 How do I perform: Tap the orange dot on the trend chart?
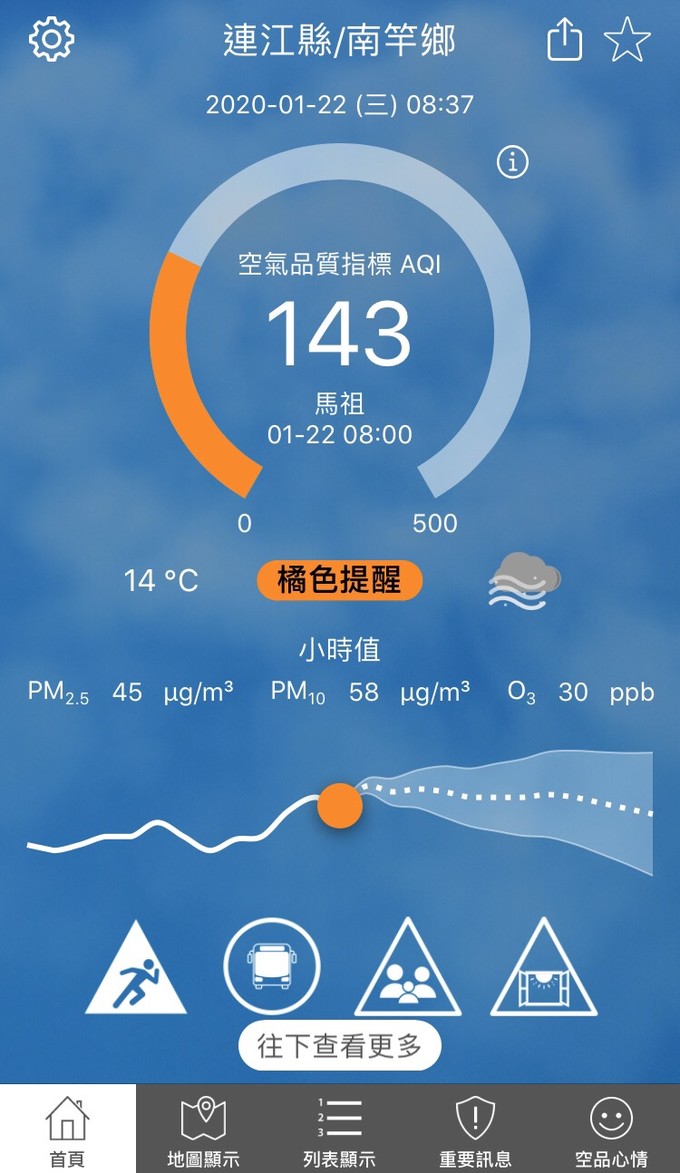pos(340,806)
